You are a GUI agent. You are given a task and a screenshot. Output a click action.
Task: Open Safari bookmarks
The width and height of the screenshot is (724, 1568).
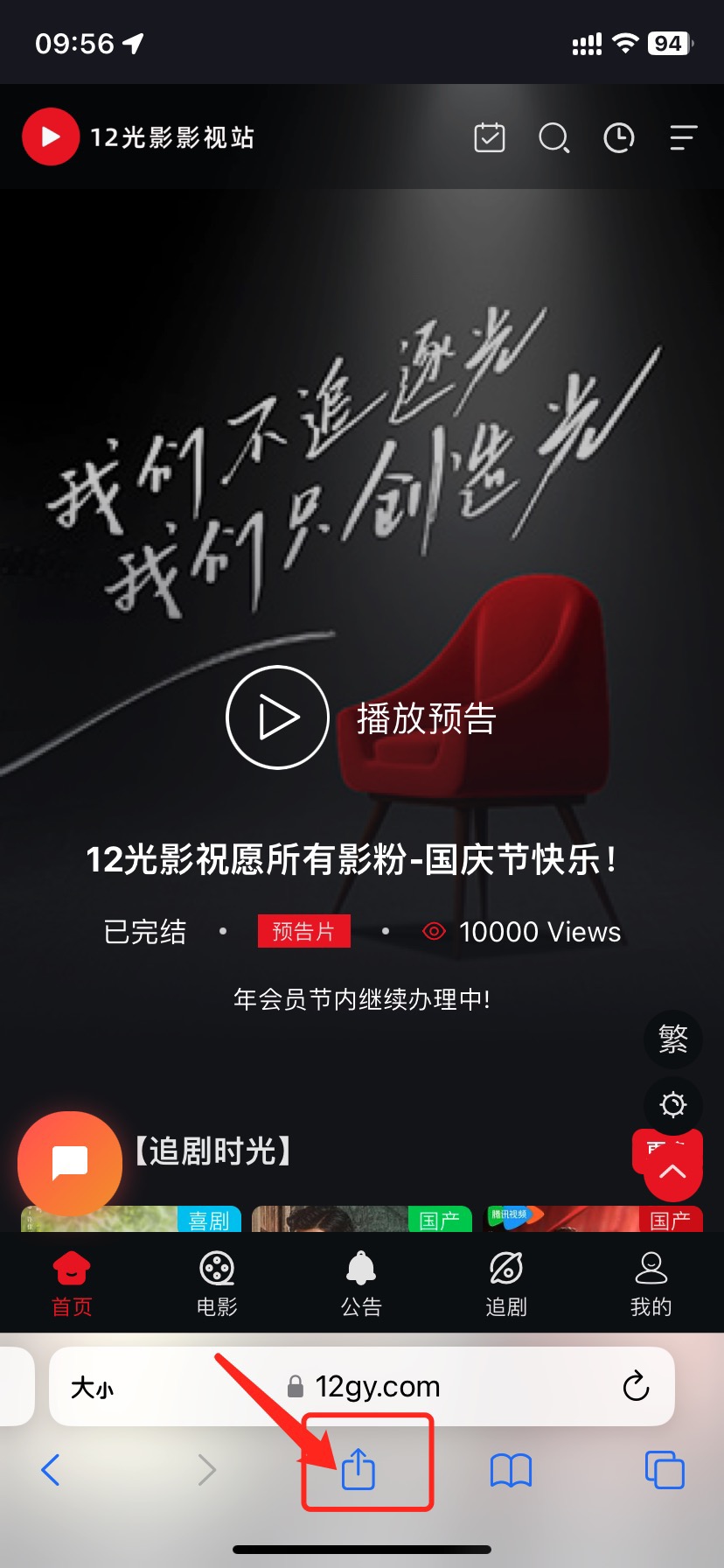511,1470
